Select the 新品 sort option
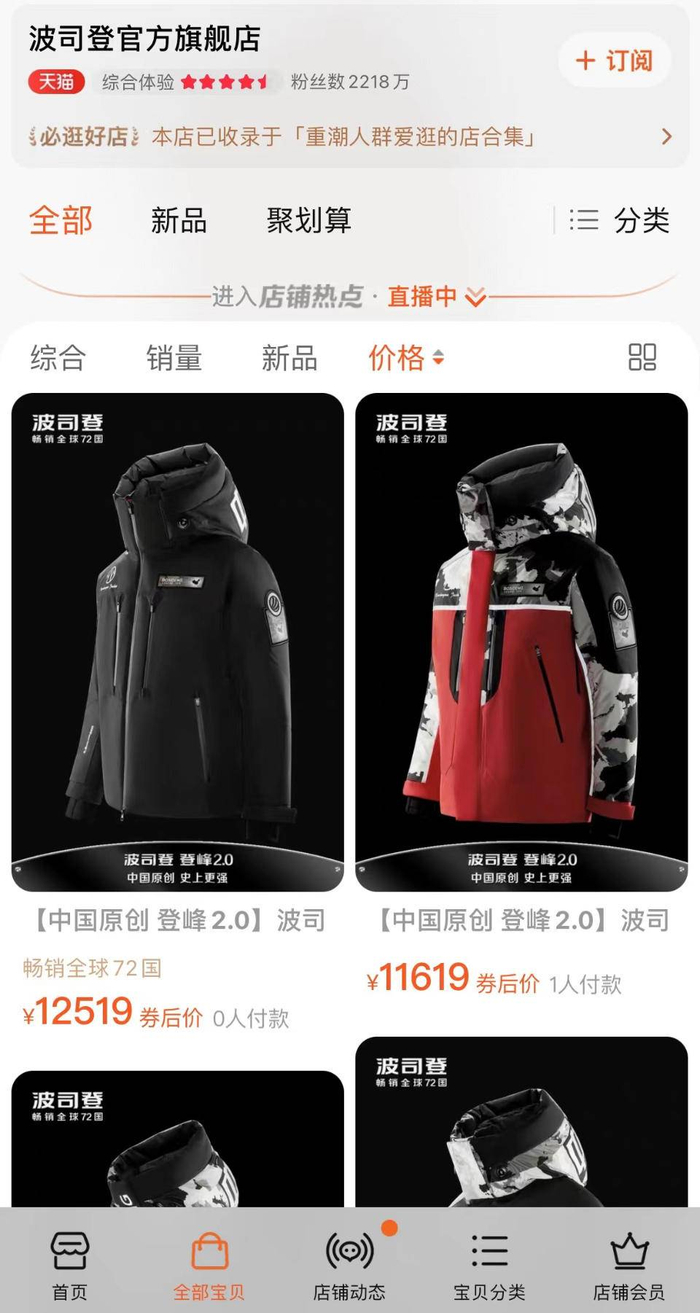 coord(289,357)
